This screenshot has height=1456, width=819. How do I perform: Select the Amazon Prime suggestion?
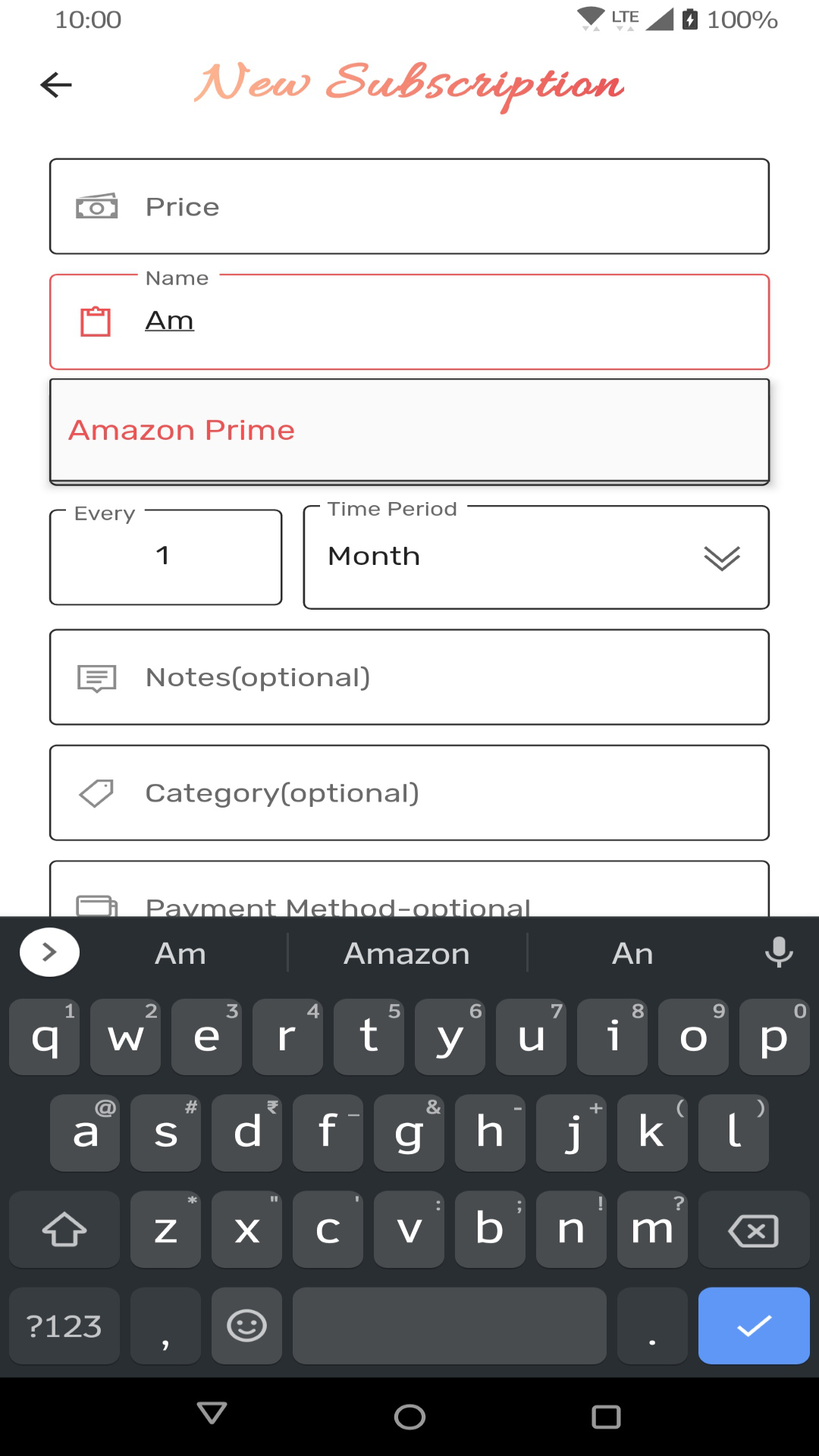[409, 431]
